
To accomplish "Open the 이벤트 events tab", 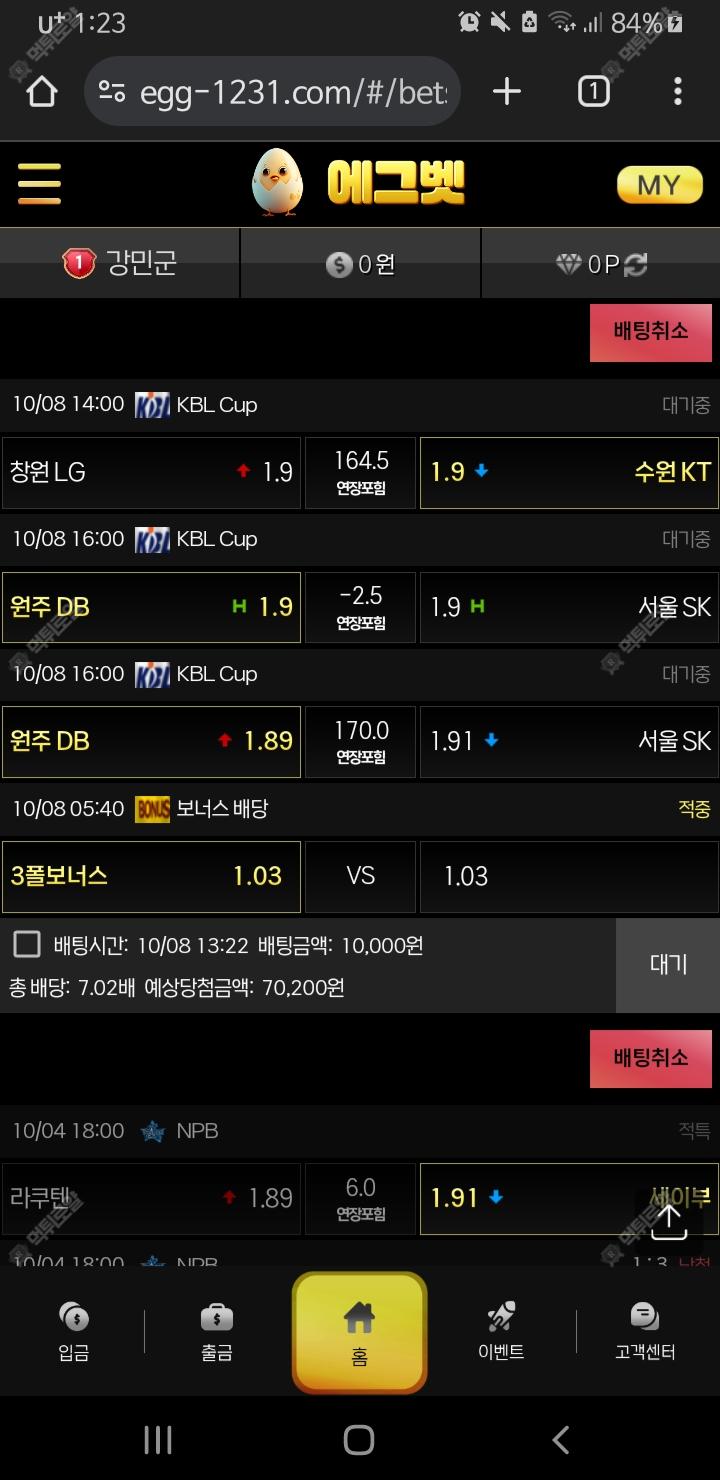I will (x=501, y=1332).
